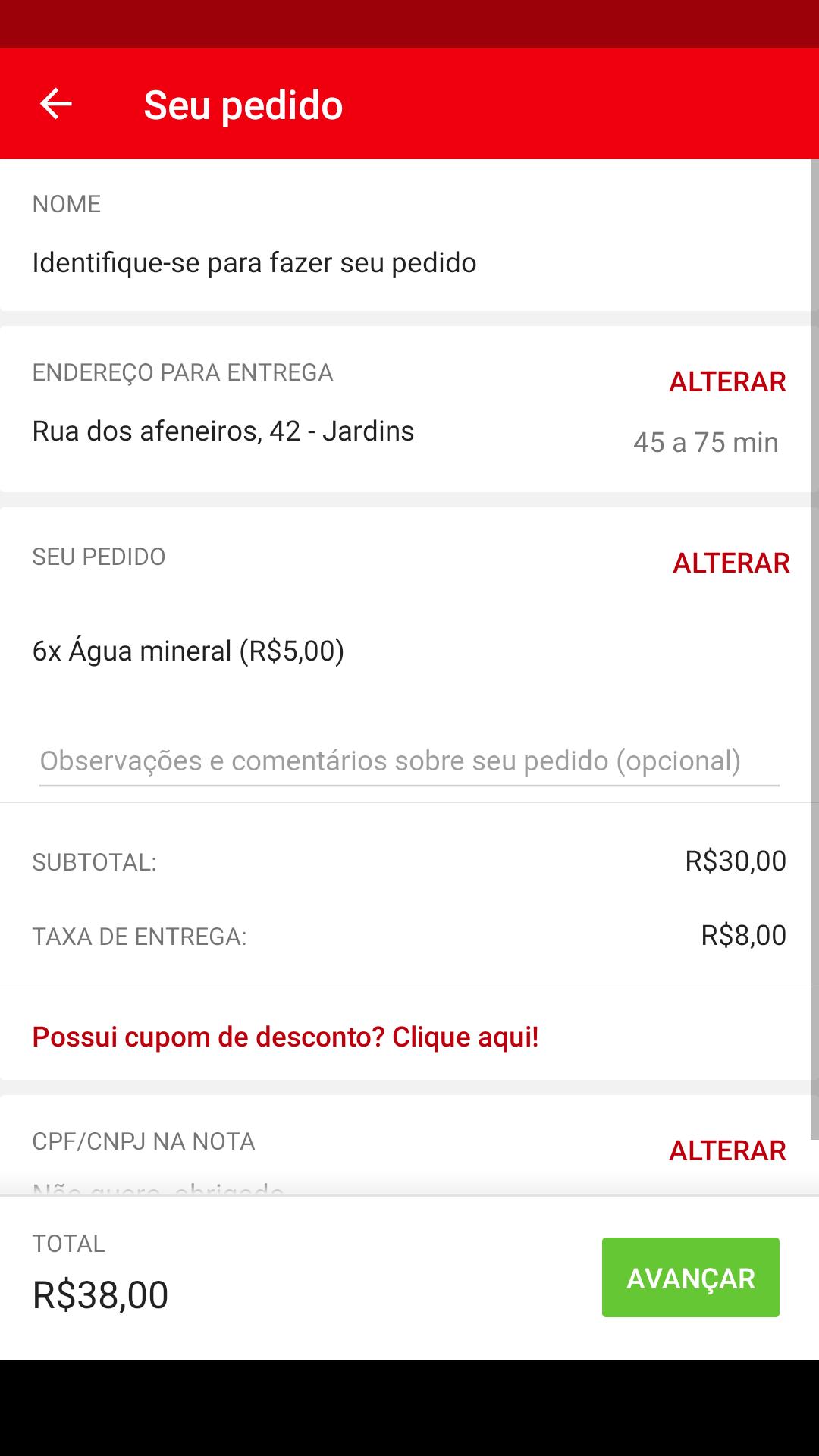Go back using the top arrow
This screenshot has height=1456, width=819.
[x=56, y=104]
